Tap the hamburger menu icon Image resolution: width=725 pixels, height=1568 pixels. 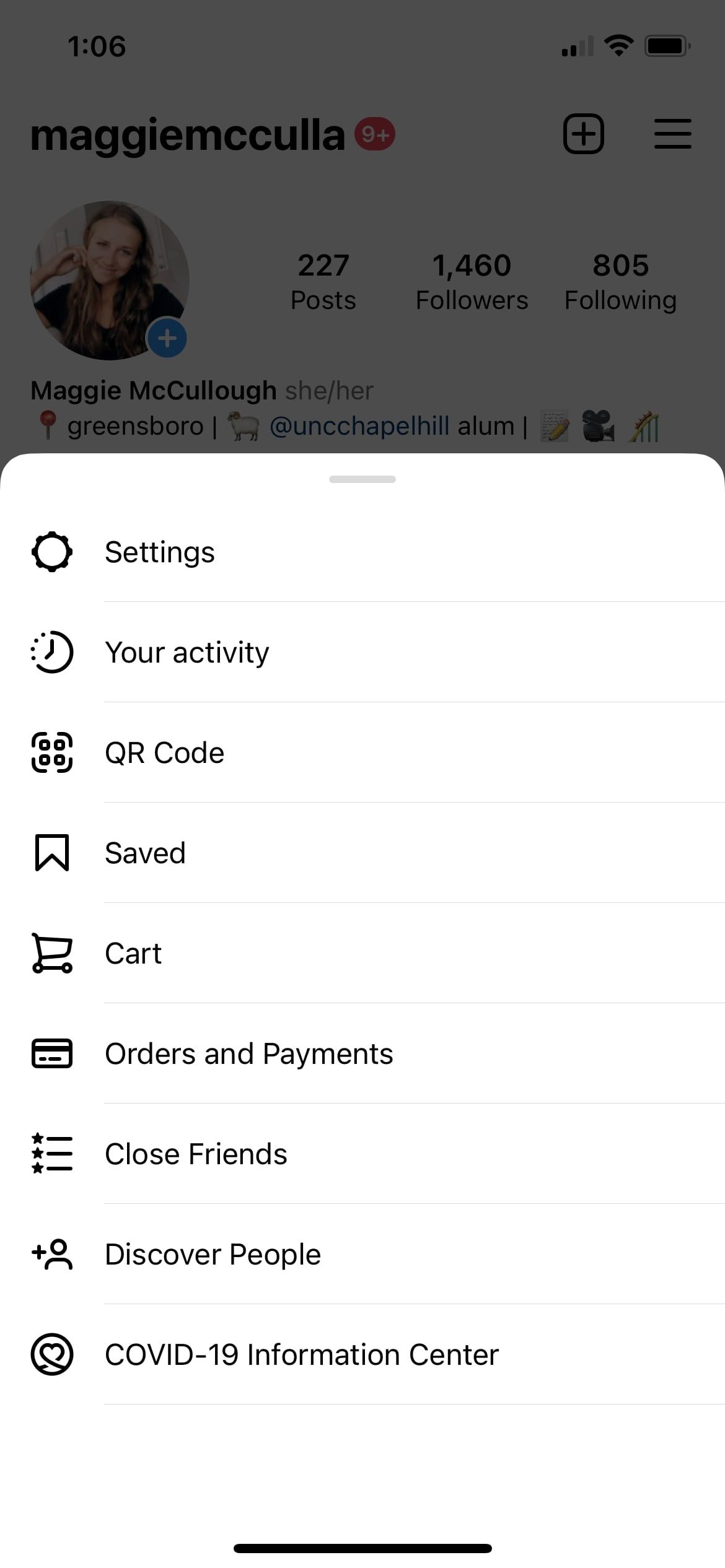pyautogui.click(x=672, y=134)
